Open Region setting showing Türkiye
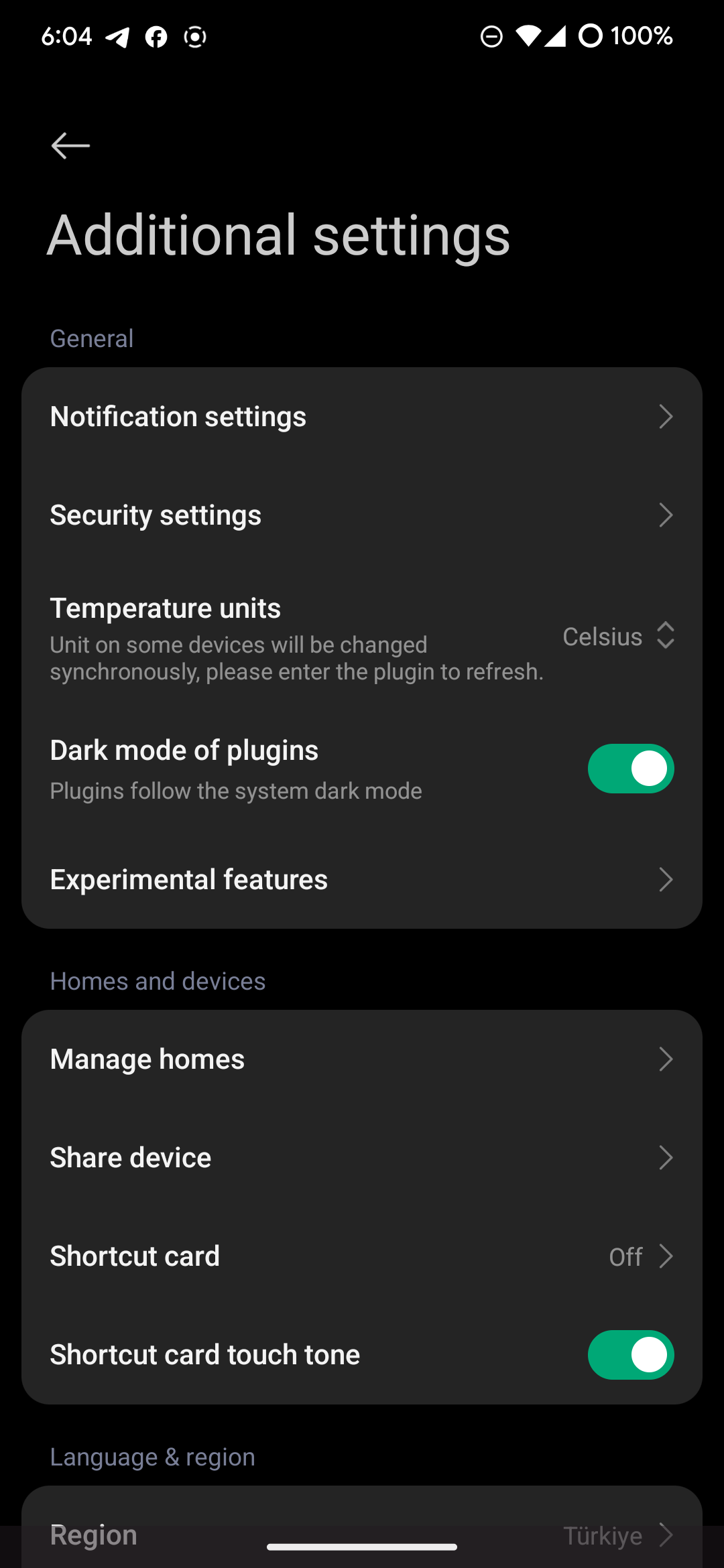This screenshot has width=724, height=1568. pyautogui.click(x=362, y=1534)
